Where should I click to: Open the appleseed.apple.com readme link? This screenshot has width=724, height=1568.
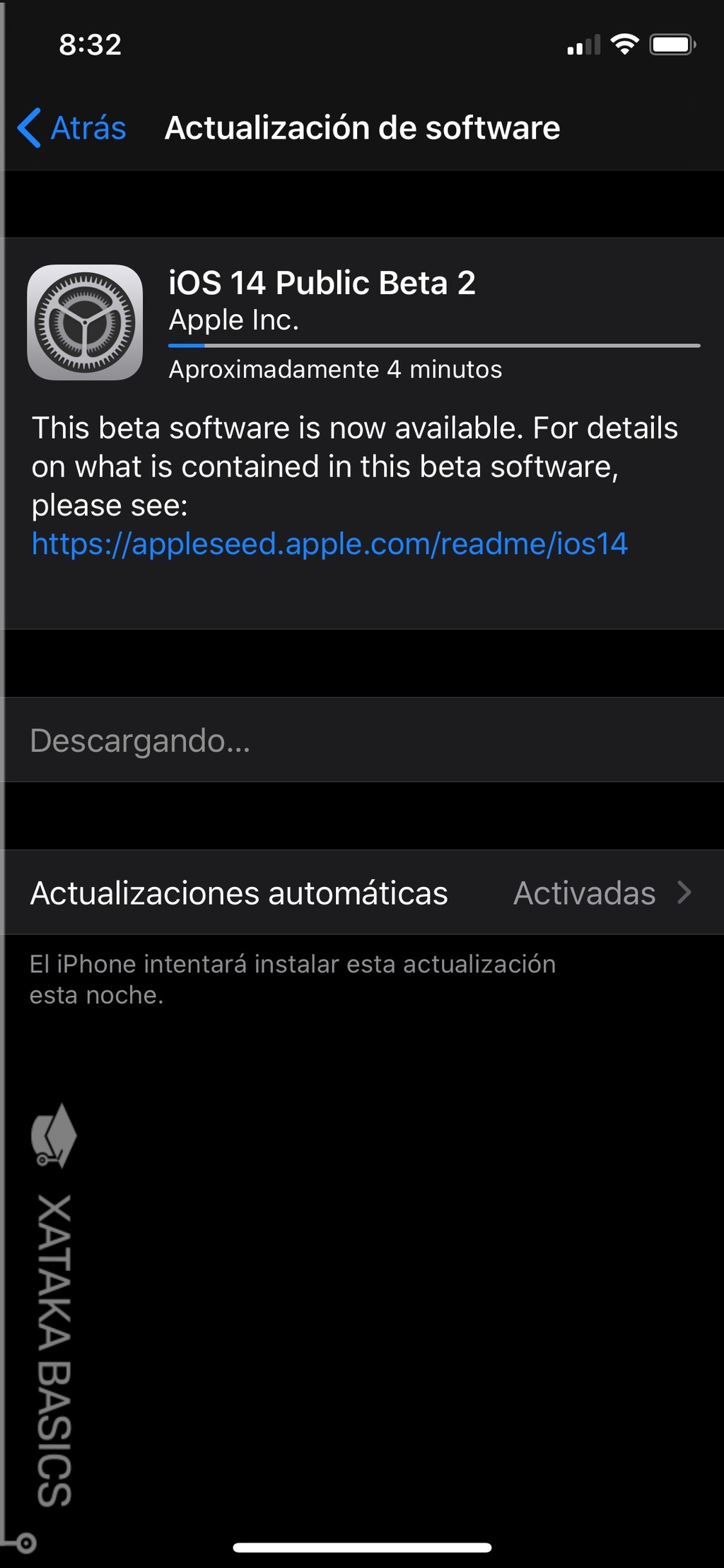point(329,544)
